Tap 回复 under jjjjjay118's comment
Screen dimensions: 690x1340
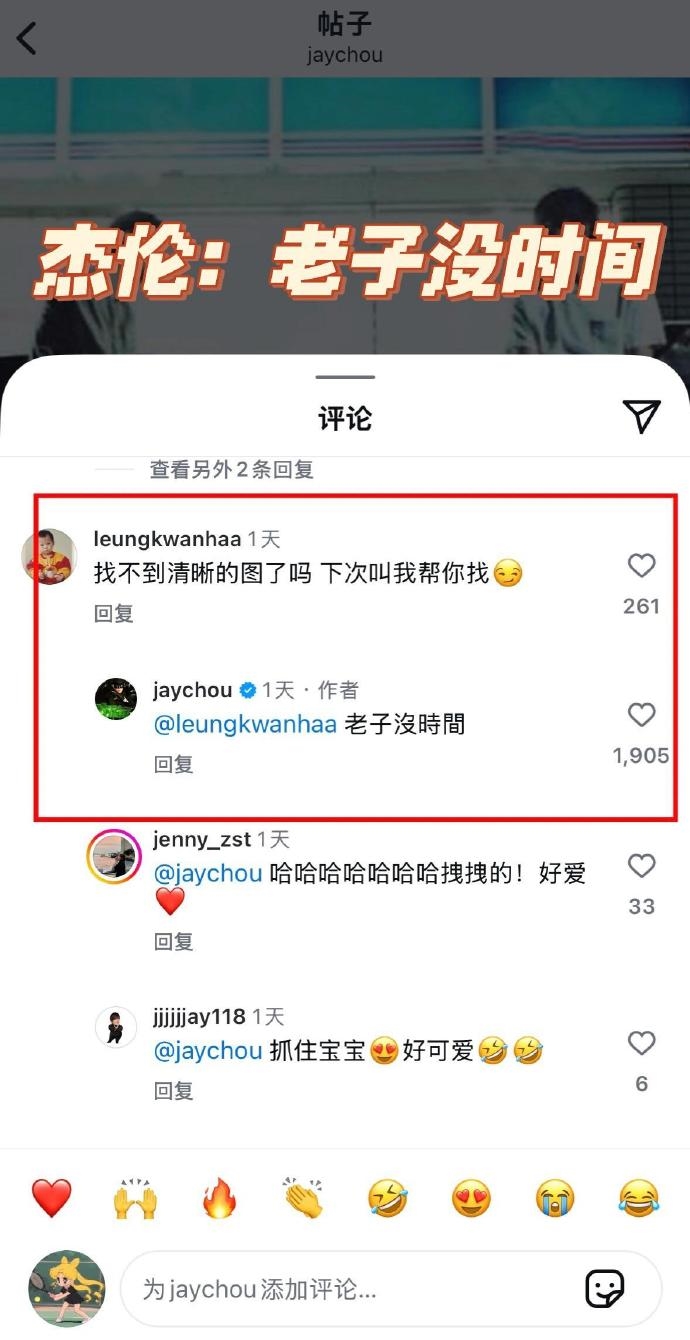coord(173,1090)
